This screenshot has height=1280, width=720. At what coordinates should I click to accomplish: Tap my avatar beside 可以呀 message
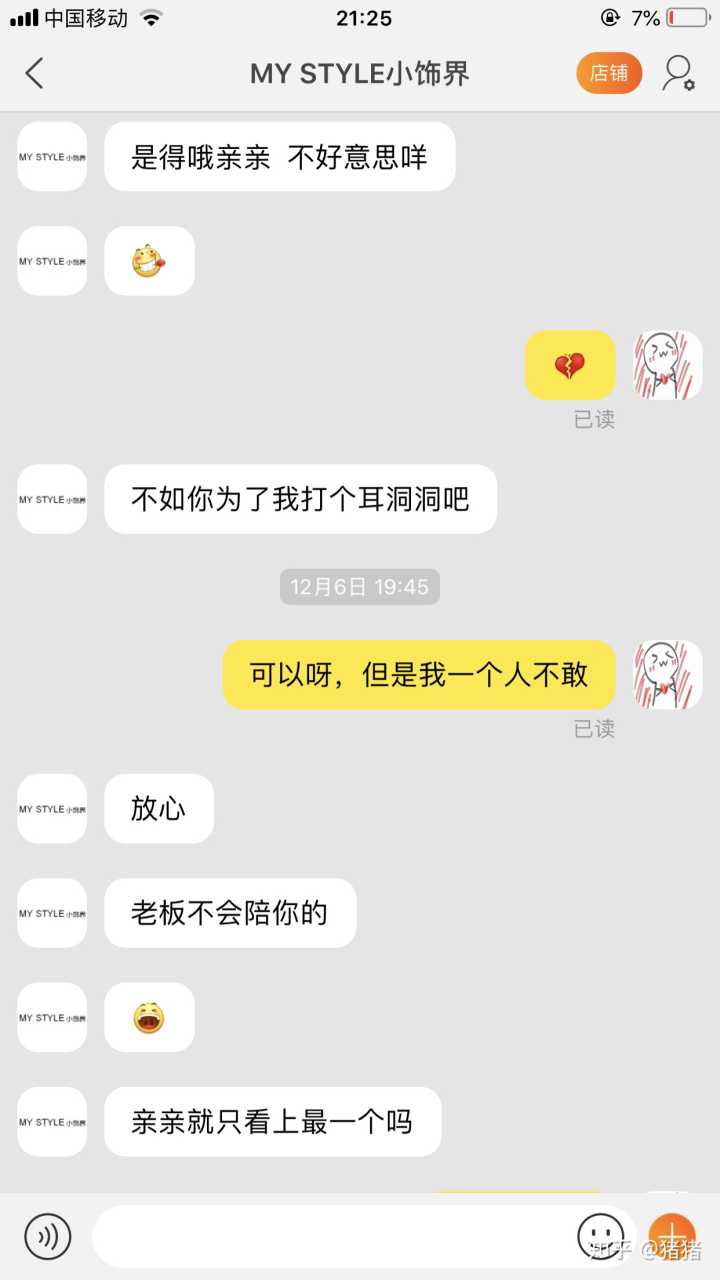pyautogui.click(x=668, y=675)
